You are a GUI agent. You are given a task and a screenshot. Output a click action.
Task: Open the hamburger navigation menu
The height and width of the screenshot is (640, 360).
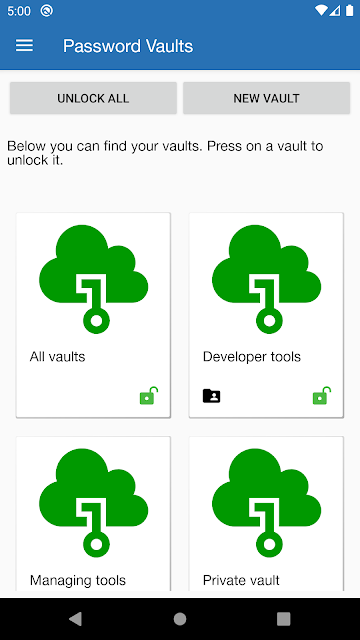[24, 46]
